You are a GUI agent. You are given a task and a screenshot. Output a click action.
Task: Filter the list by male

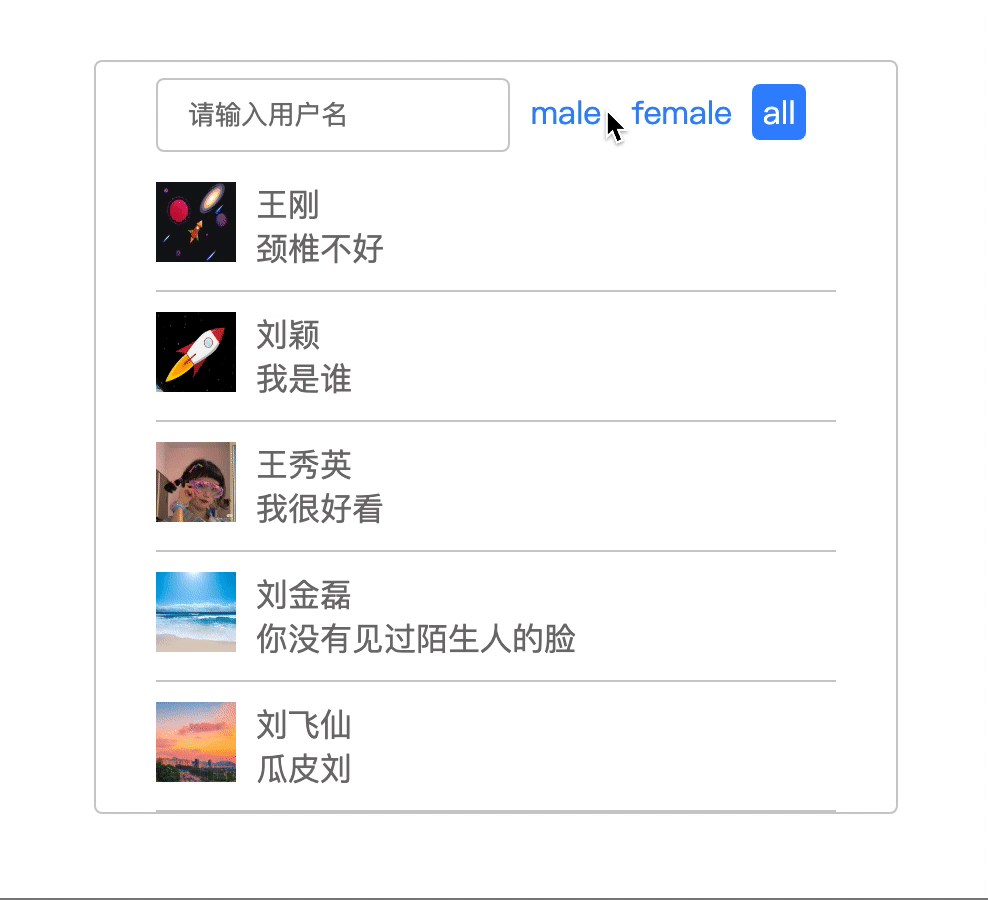[565, 113]
